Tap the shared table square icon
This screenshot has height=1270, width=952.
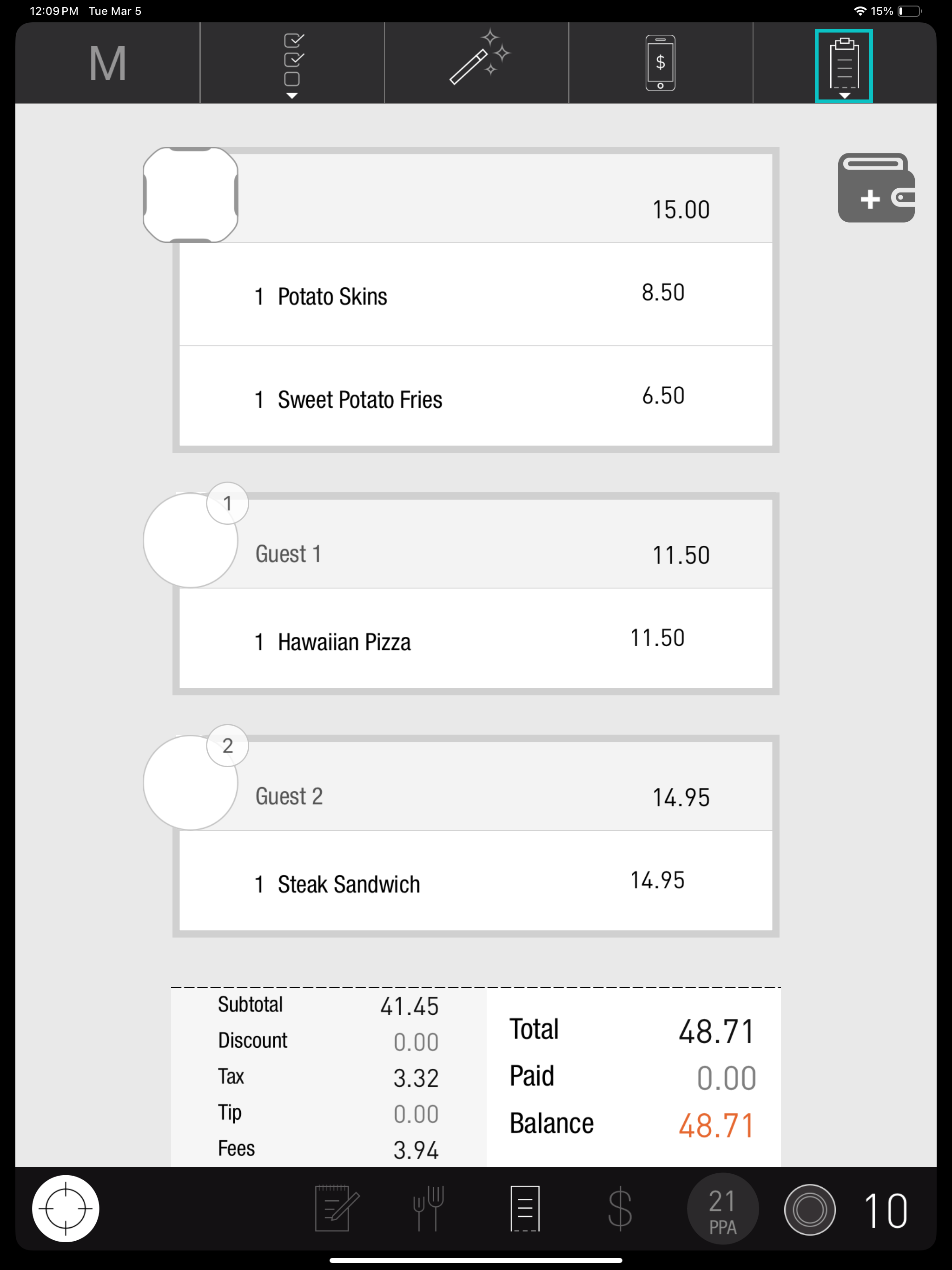coord(190,195)
